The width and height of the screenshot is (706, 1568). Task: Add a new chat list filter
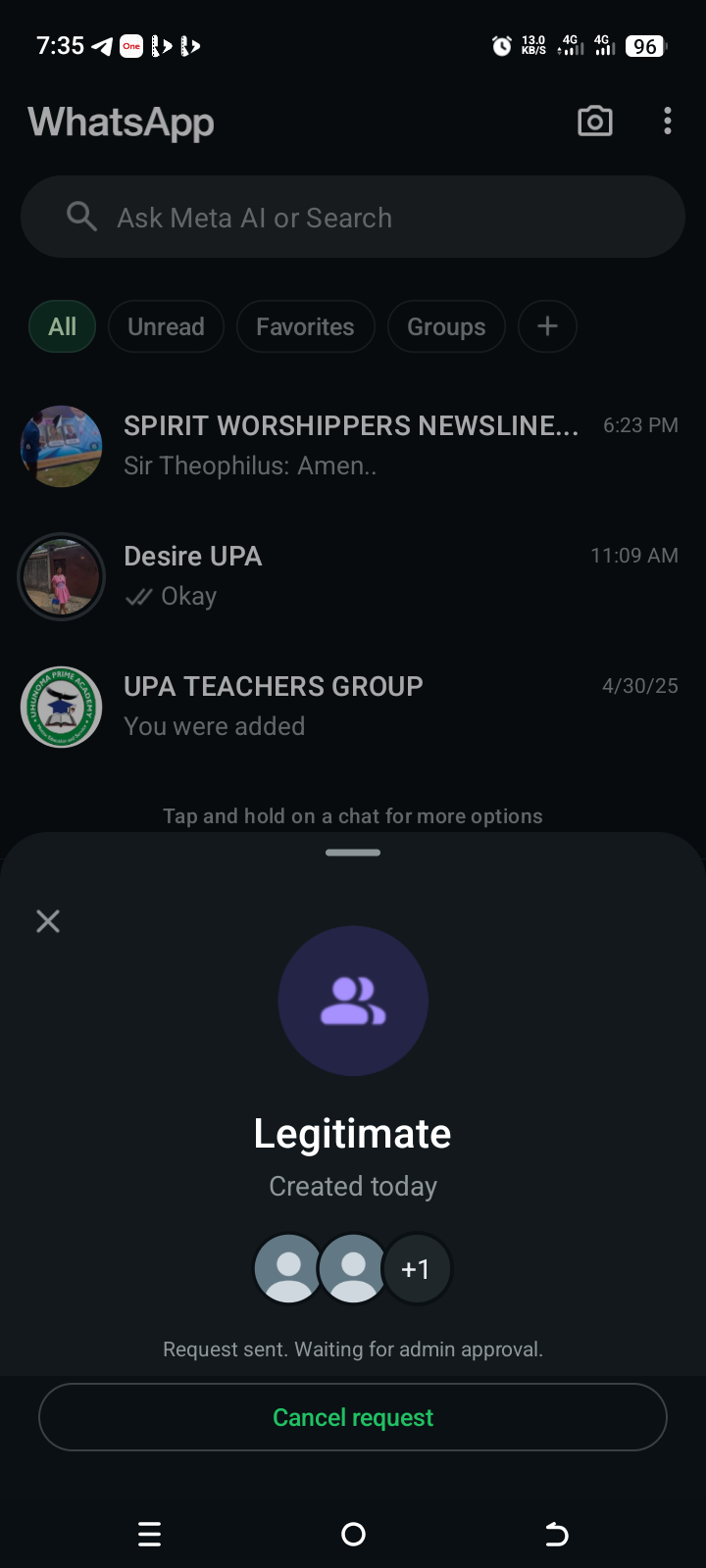pyautogui.click(x=547, y=326)
